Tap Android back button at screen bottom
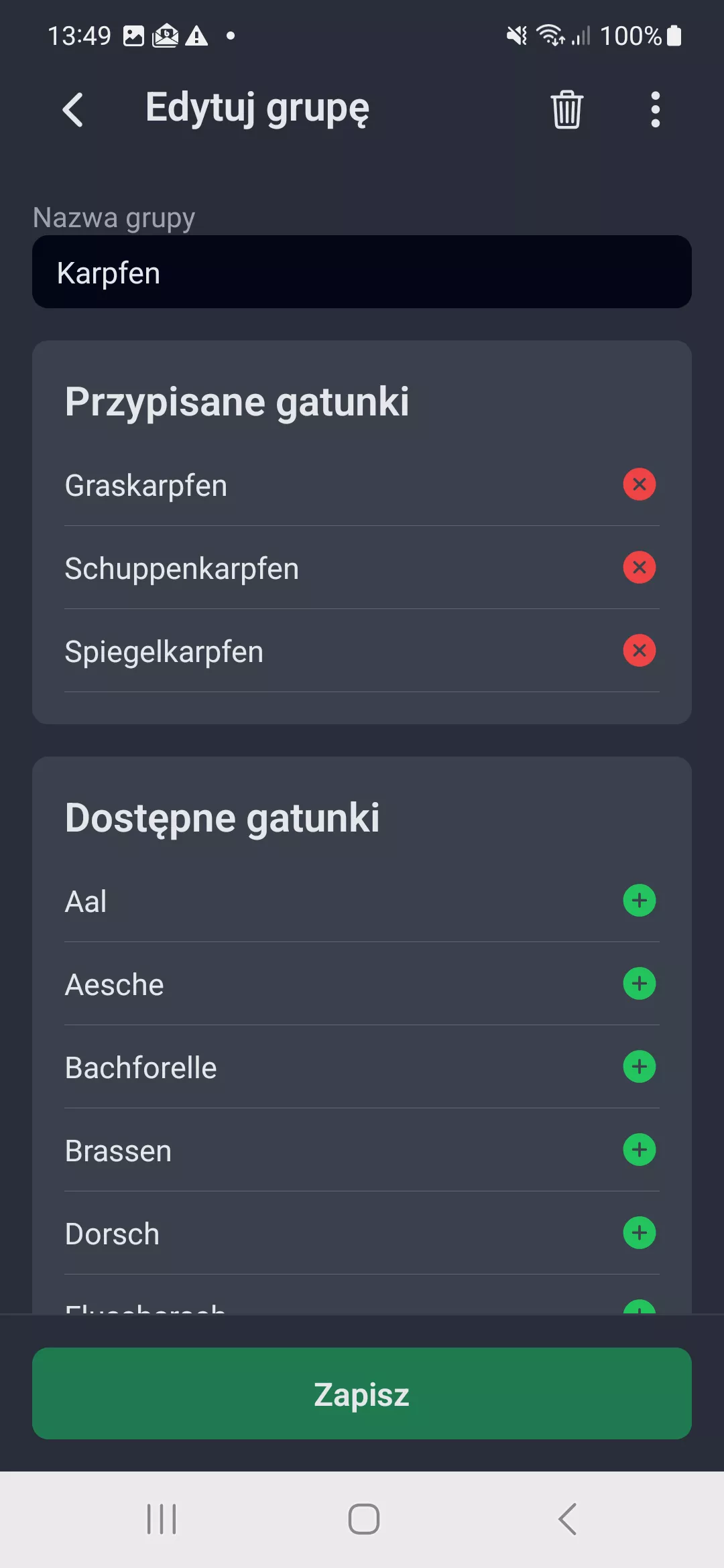This screenshot has height=1568, width=724. pyautogui.click(x=566, y=1519)
